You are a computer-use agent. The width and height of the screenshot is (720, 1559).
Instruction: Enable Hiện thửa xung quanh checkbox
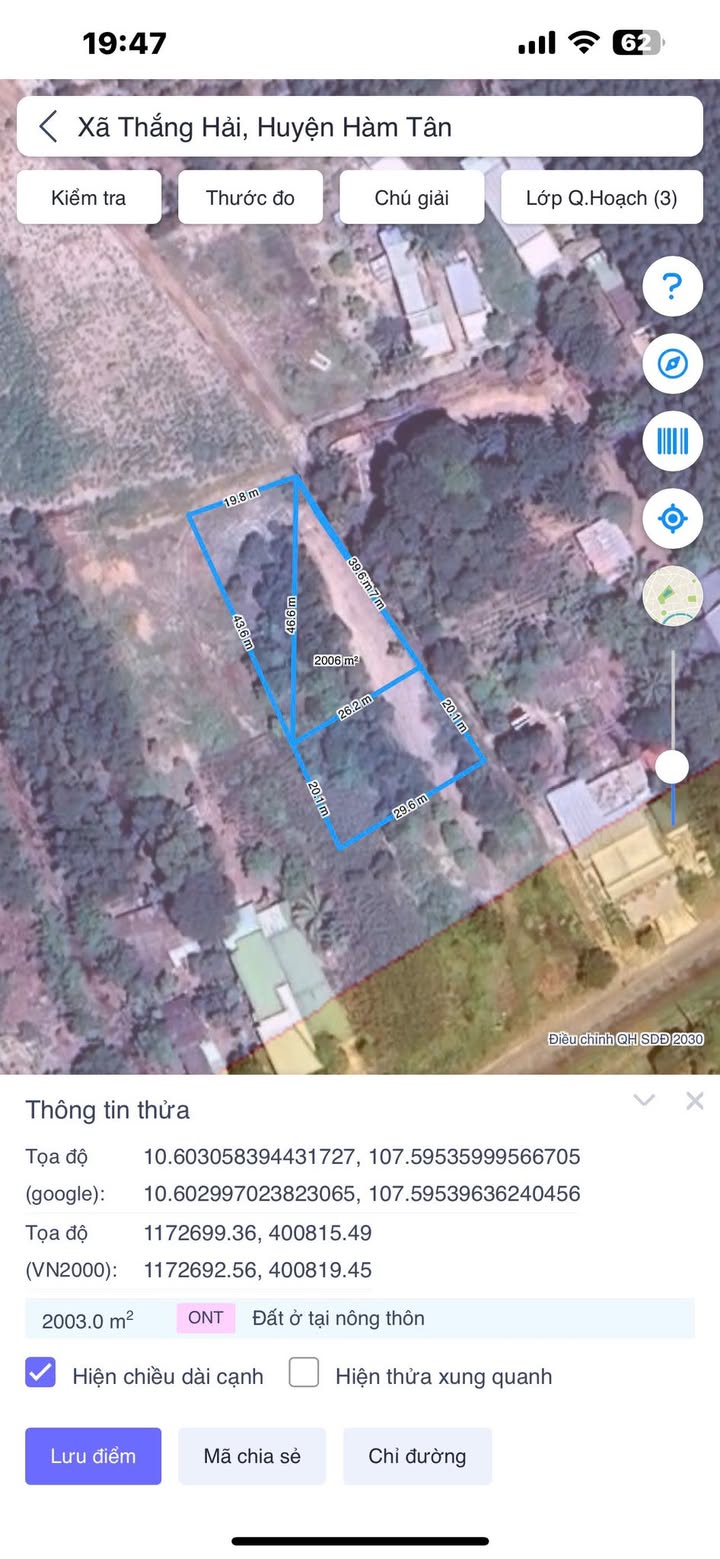point(304,1373)
